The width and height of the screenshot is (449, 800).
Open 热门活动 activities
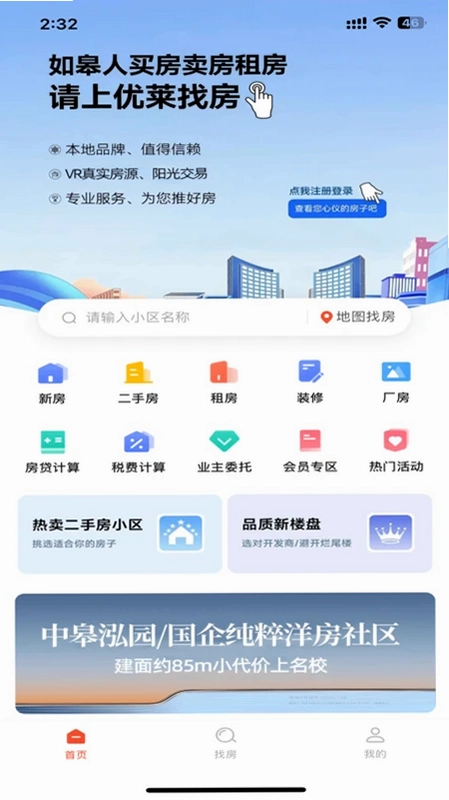pyautogui.click(x=396, y=452)
